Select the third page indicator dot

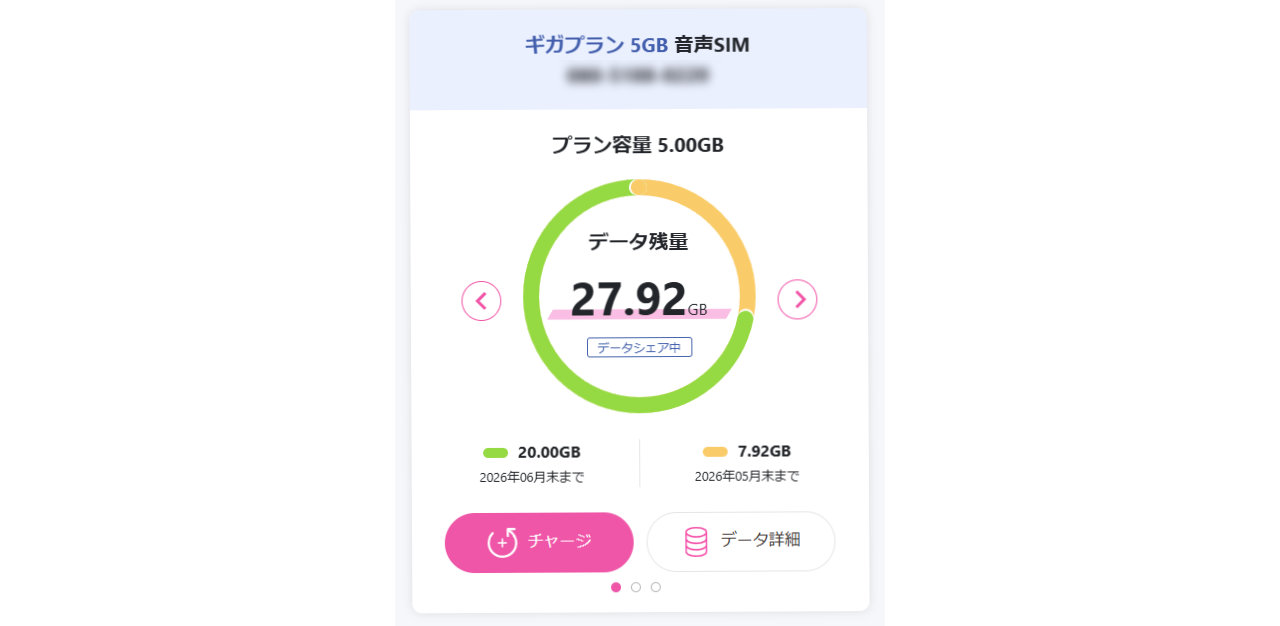click(x=656, y=587)
